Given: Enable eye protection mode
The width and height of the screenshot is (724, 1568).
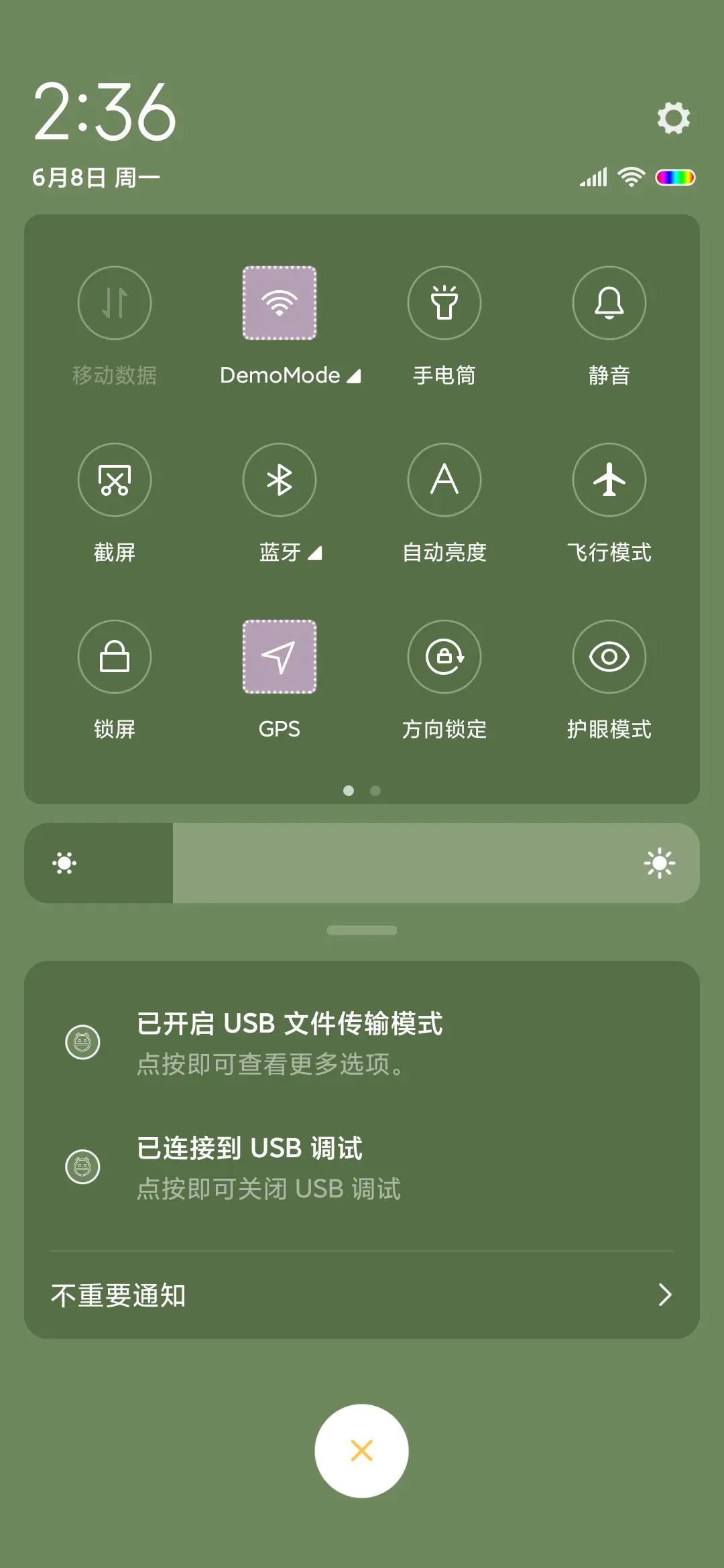Looking at the screenshot, I should [609, 657].
